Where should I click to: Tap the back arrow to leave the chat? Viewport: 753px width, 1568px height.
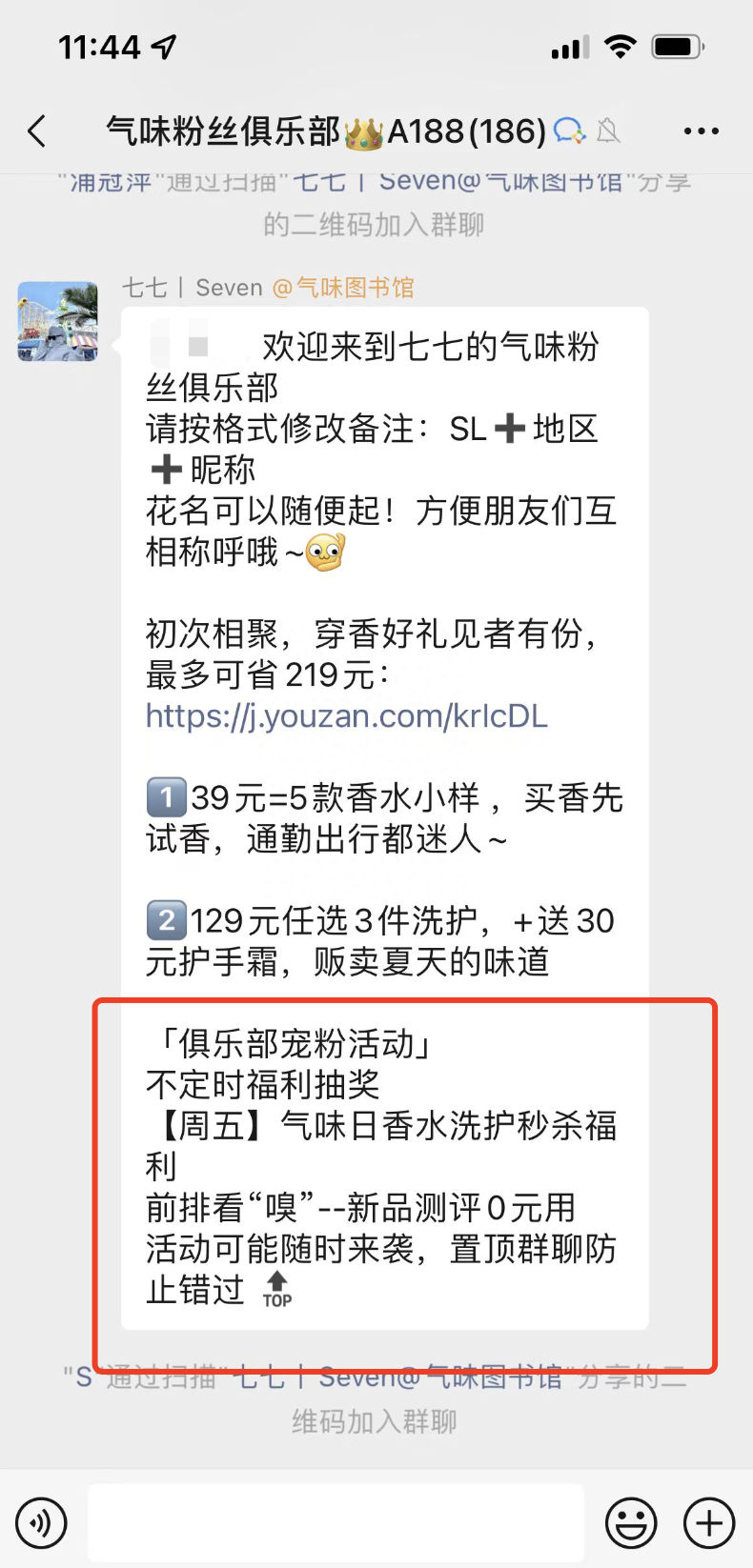tap(36, 132)
